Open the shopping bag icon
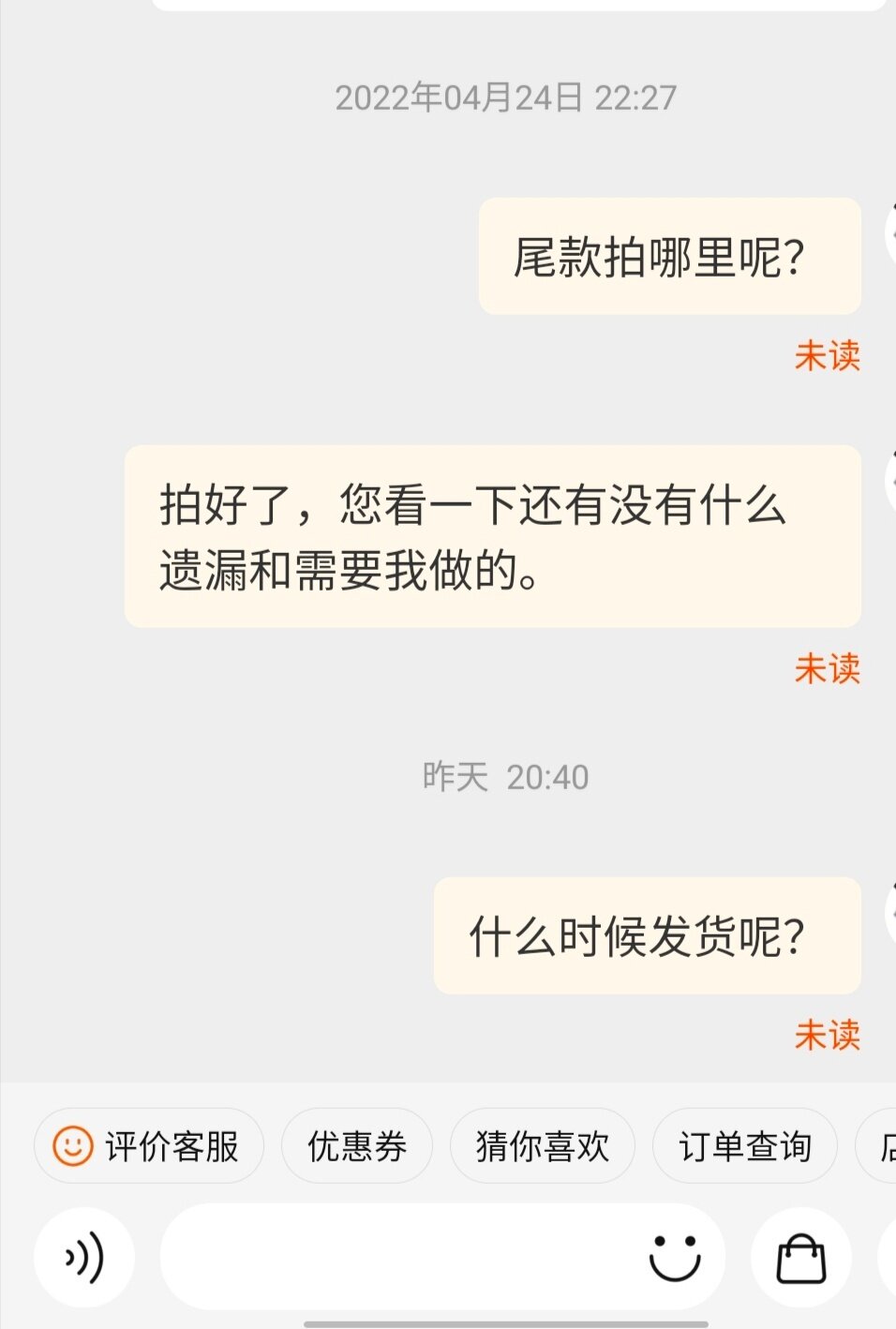The height and width of the screenshot is (1329, 896). pyautogui.click(x=800, y=1257)
